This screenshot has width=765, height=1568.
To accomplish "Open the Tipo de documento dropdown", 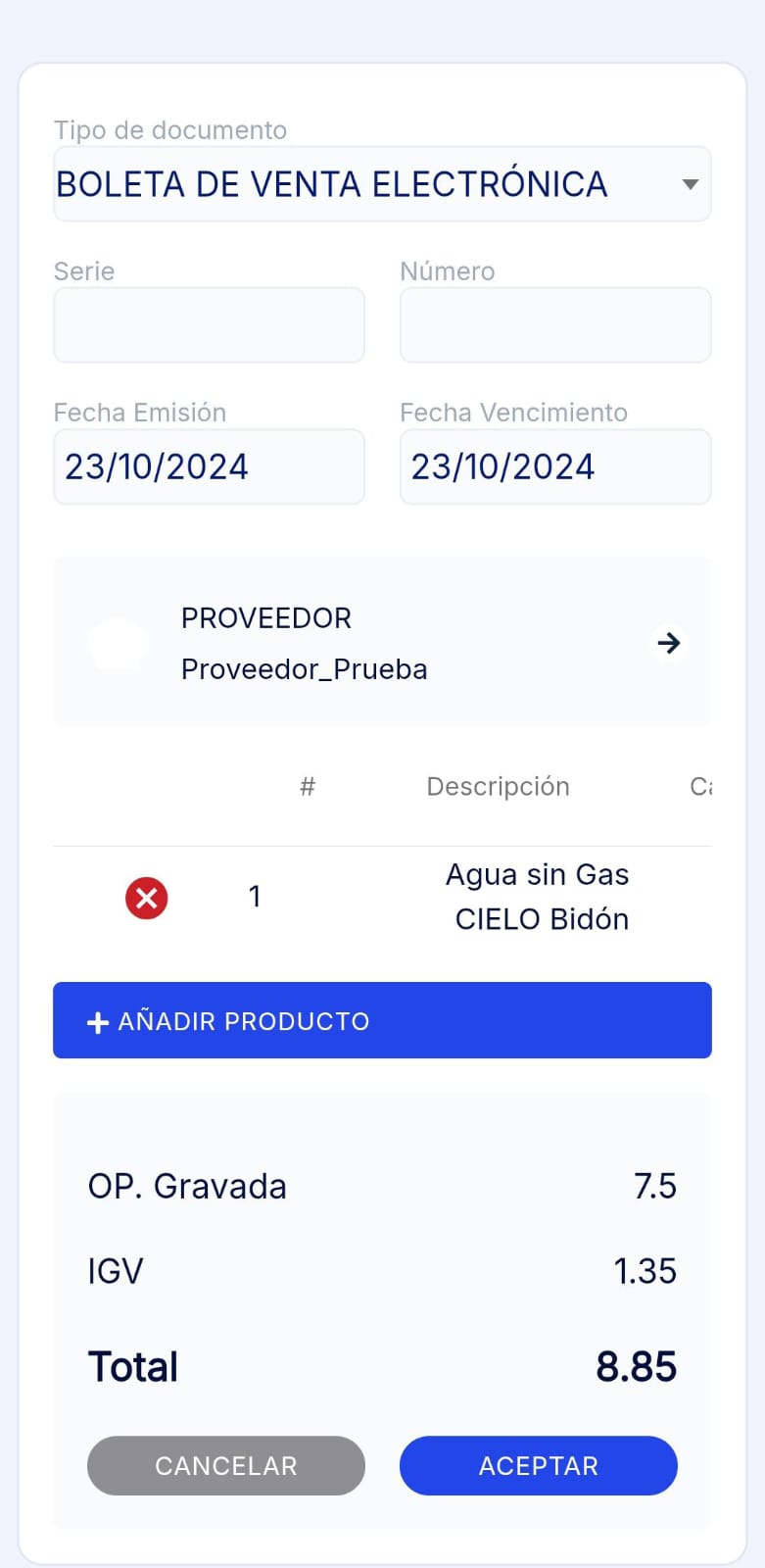I will click(x=382, y=183).
